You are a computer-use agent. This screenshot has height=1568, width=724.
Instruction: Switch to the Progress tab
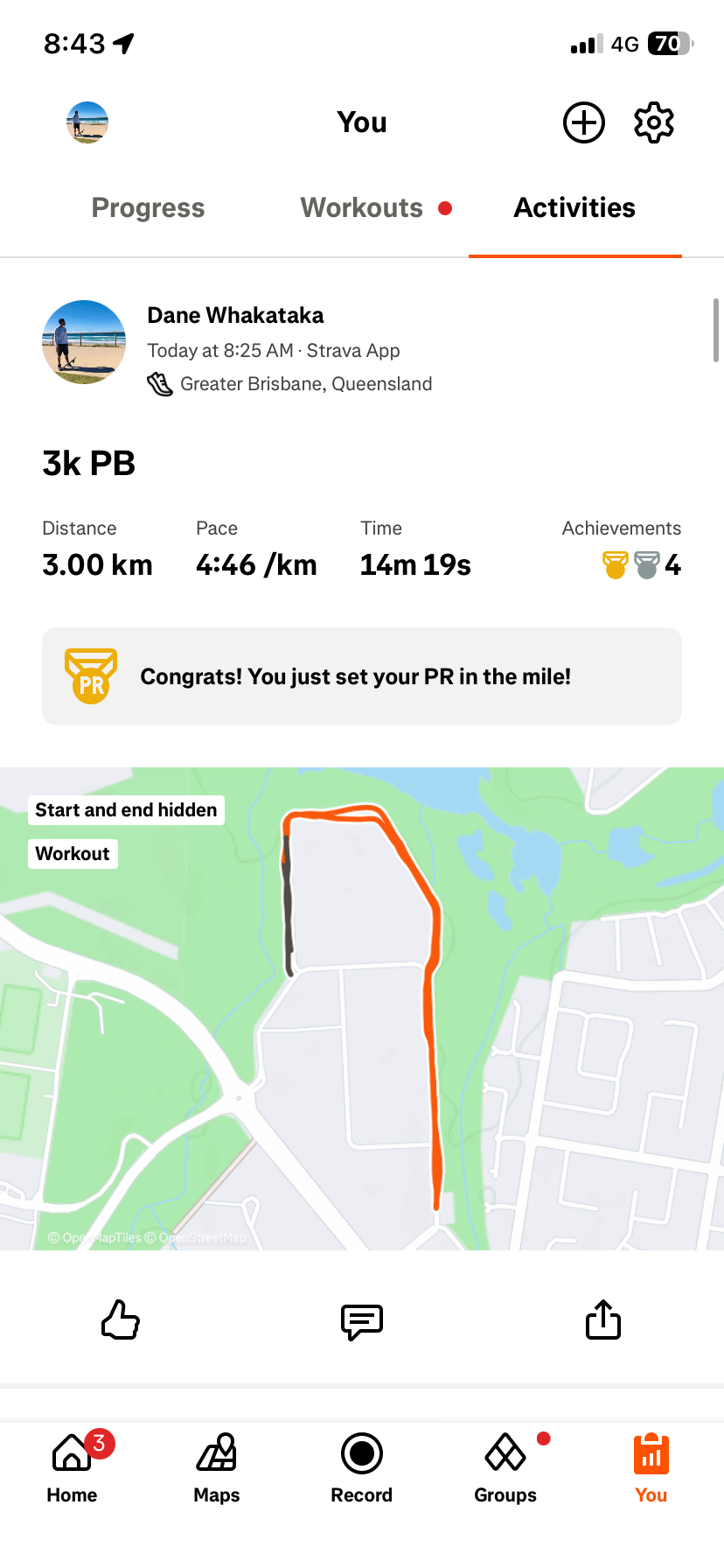click(148, 208)
